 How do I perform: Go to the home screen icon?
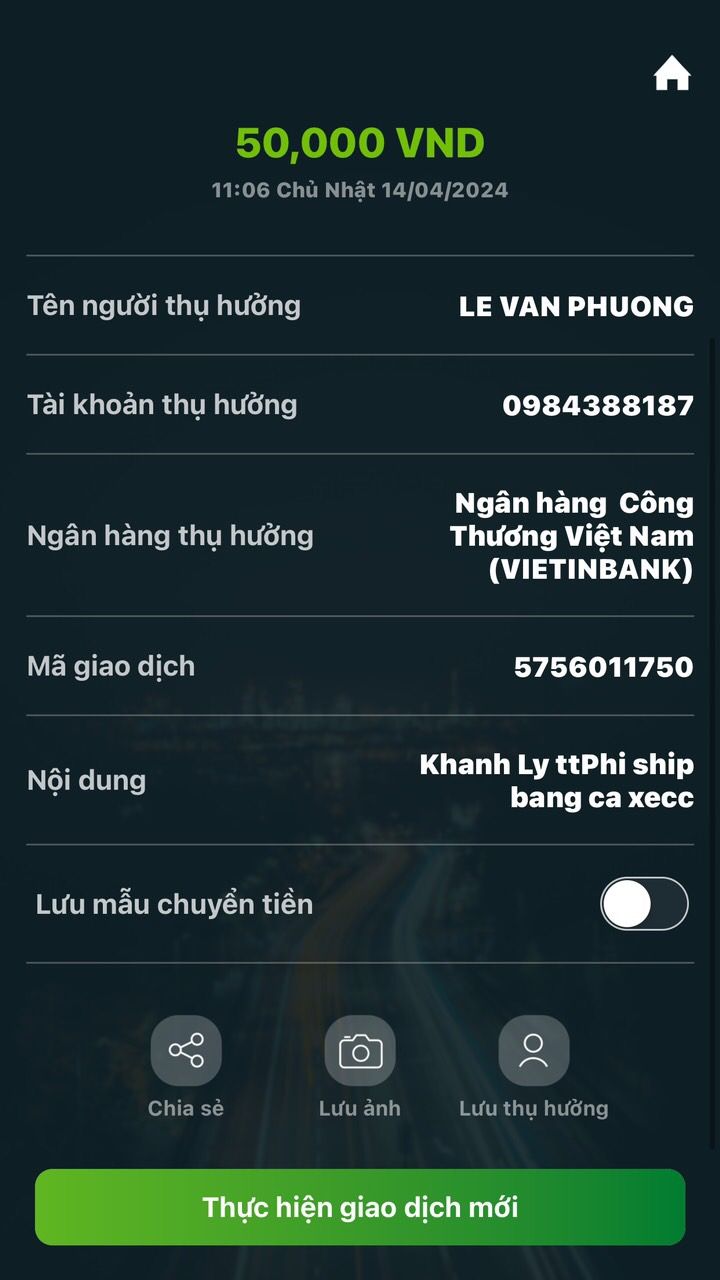pyautogui.click(x=672, y=74)
